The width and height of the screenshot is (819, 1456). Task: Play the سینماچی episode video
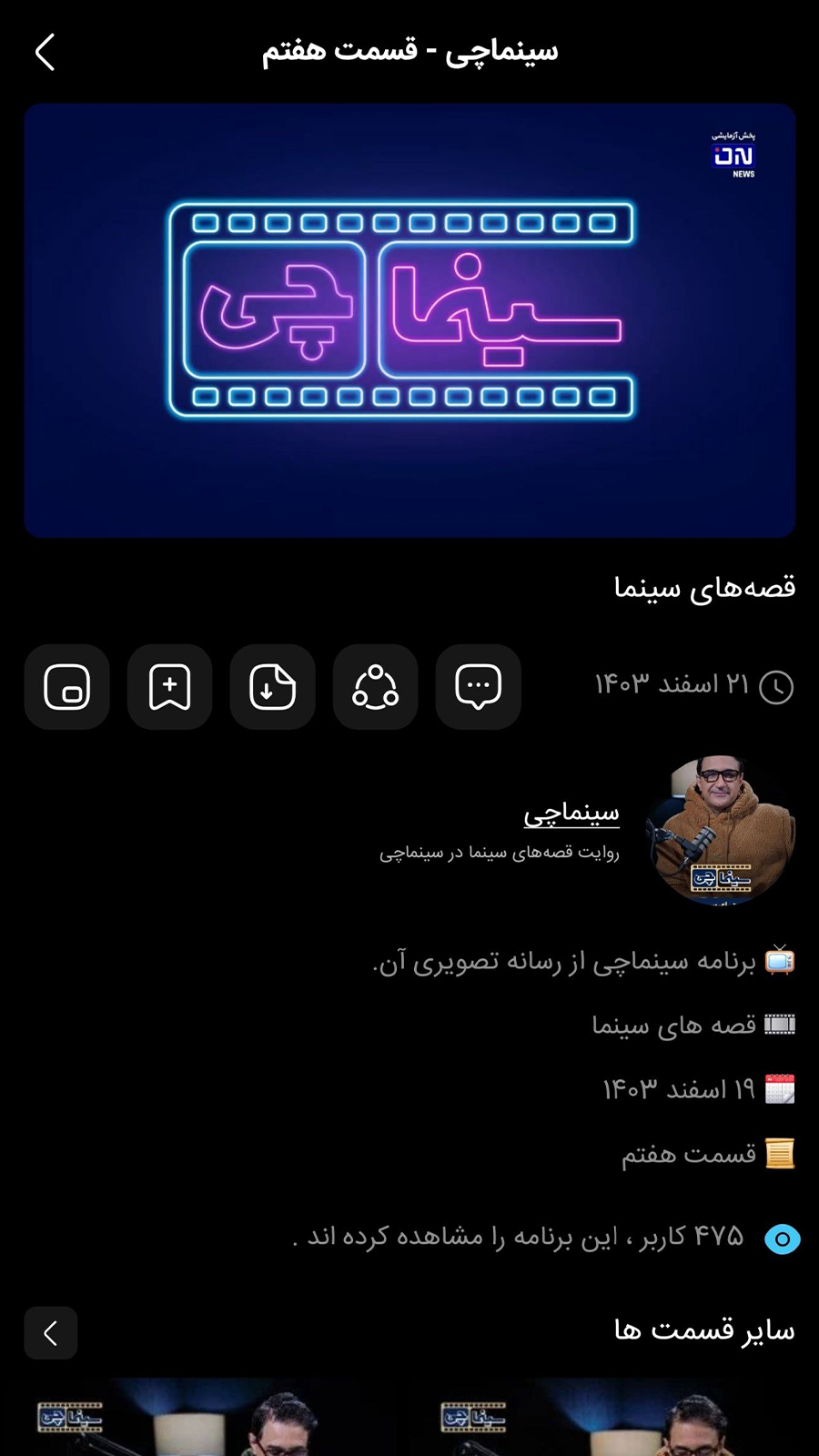click(x=409, y=319)
